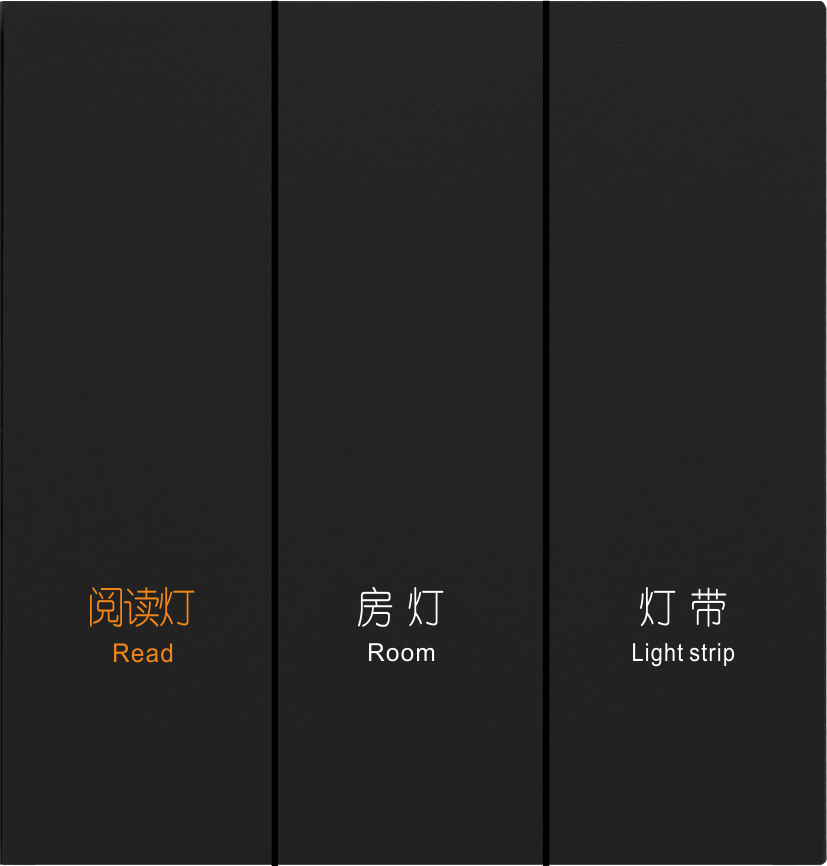The width and height of the screenshot is (827, 866).
Task: Turn on the Room light
Action: [410, 430]
